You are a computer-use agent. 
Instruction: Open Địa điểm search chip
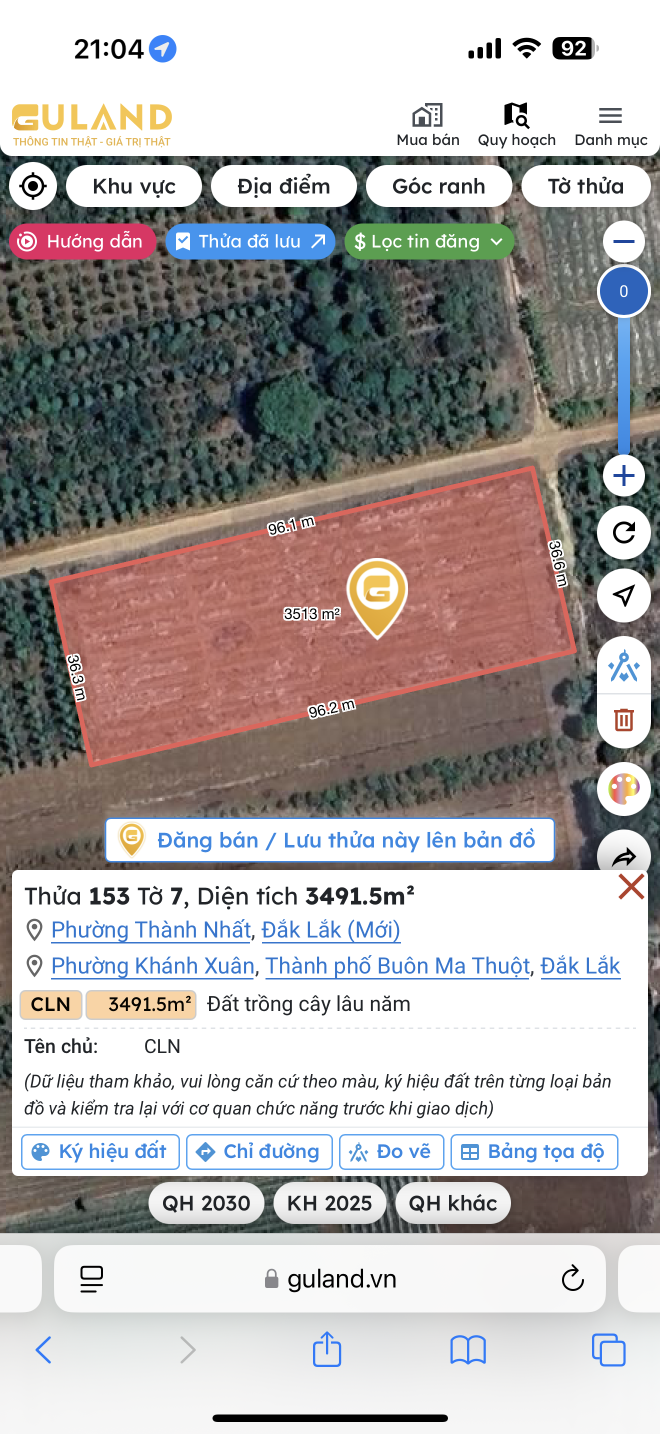tap(284, 186)
